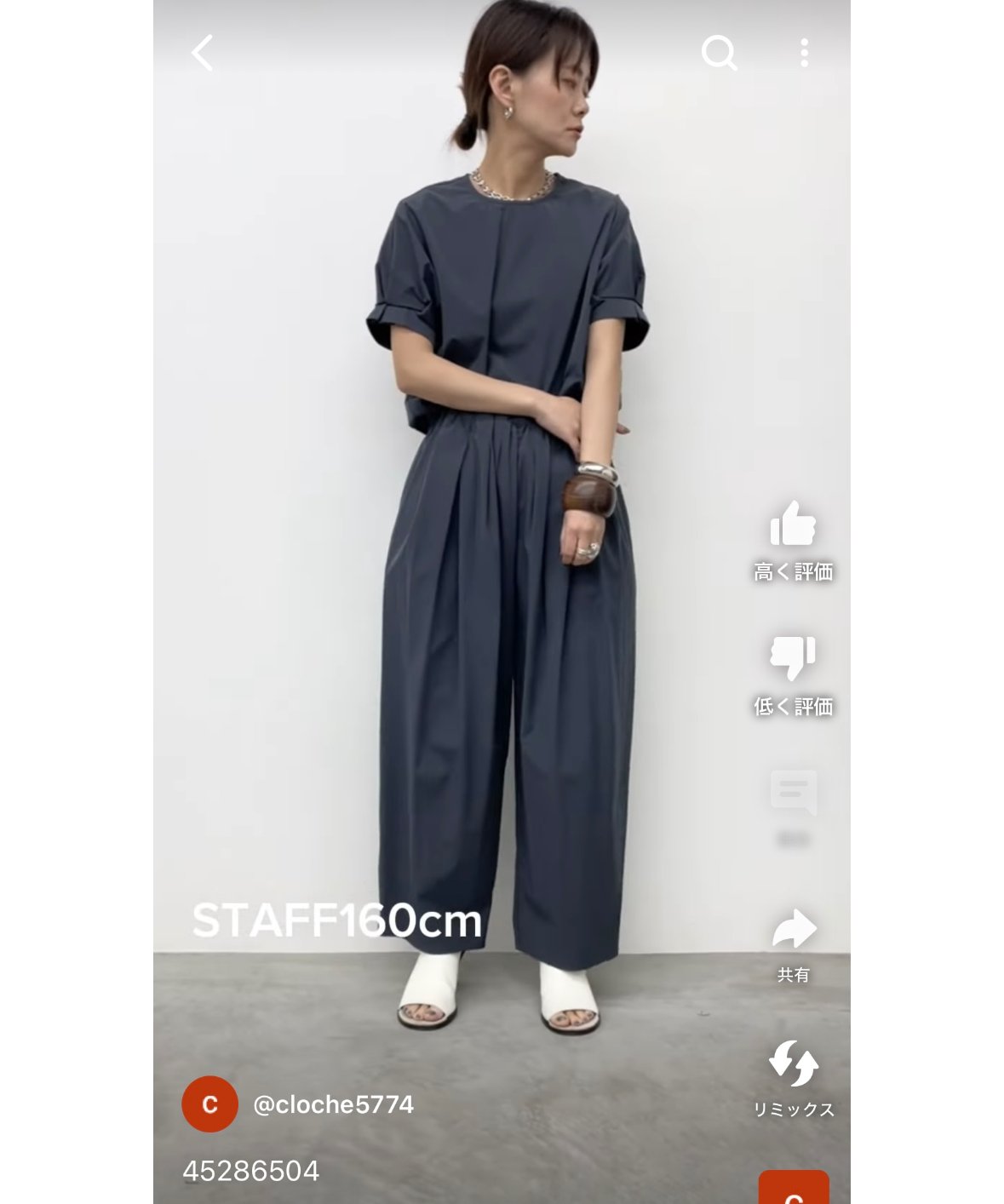Remix this Short video
The height and width of the screenshot is (1204, 1004).
[x=793, y=1064]
